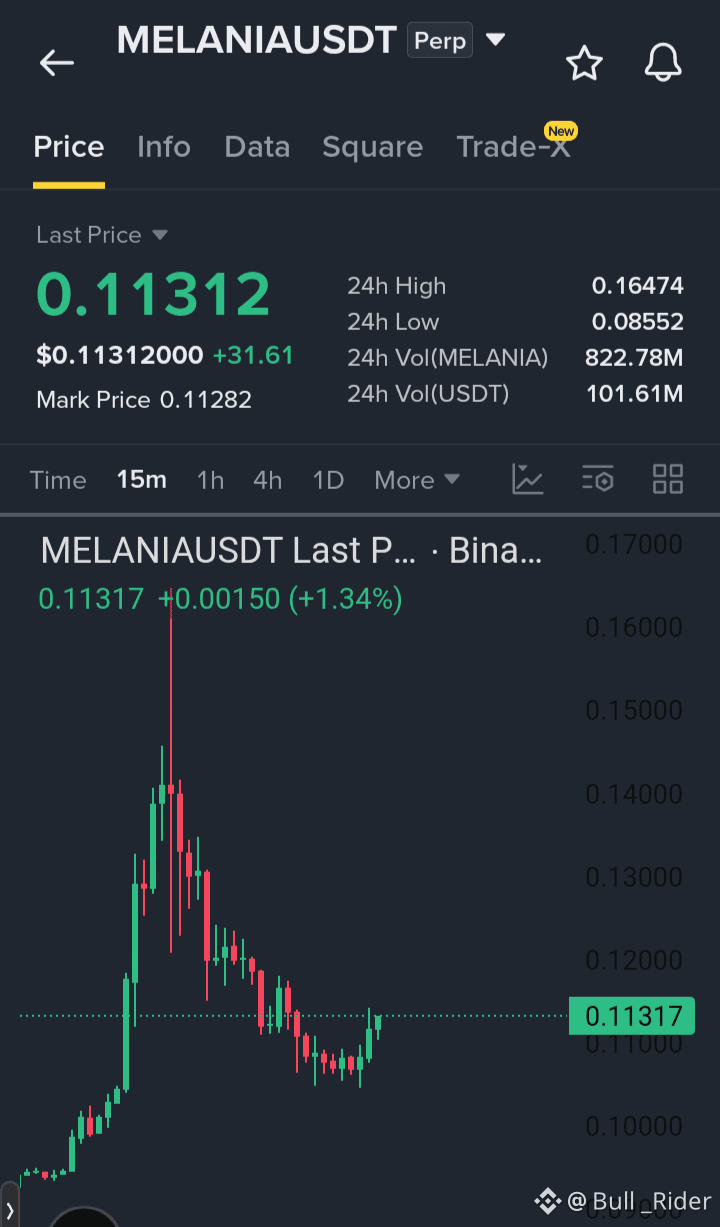Screen dimensions: 720x1227
Task: Select the 1h chart interval
Action: click(210, 480)
